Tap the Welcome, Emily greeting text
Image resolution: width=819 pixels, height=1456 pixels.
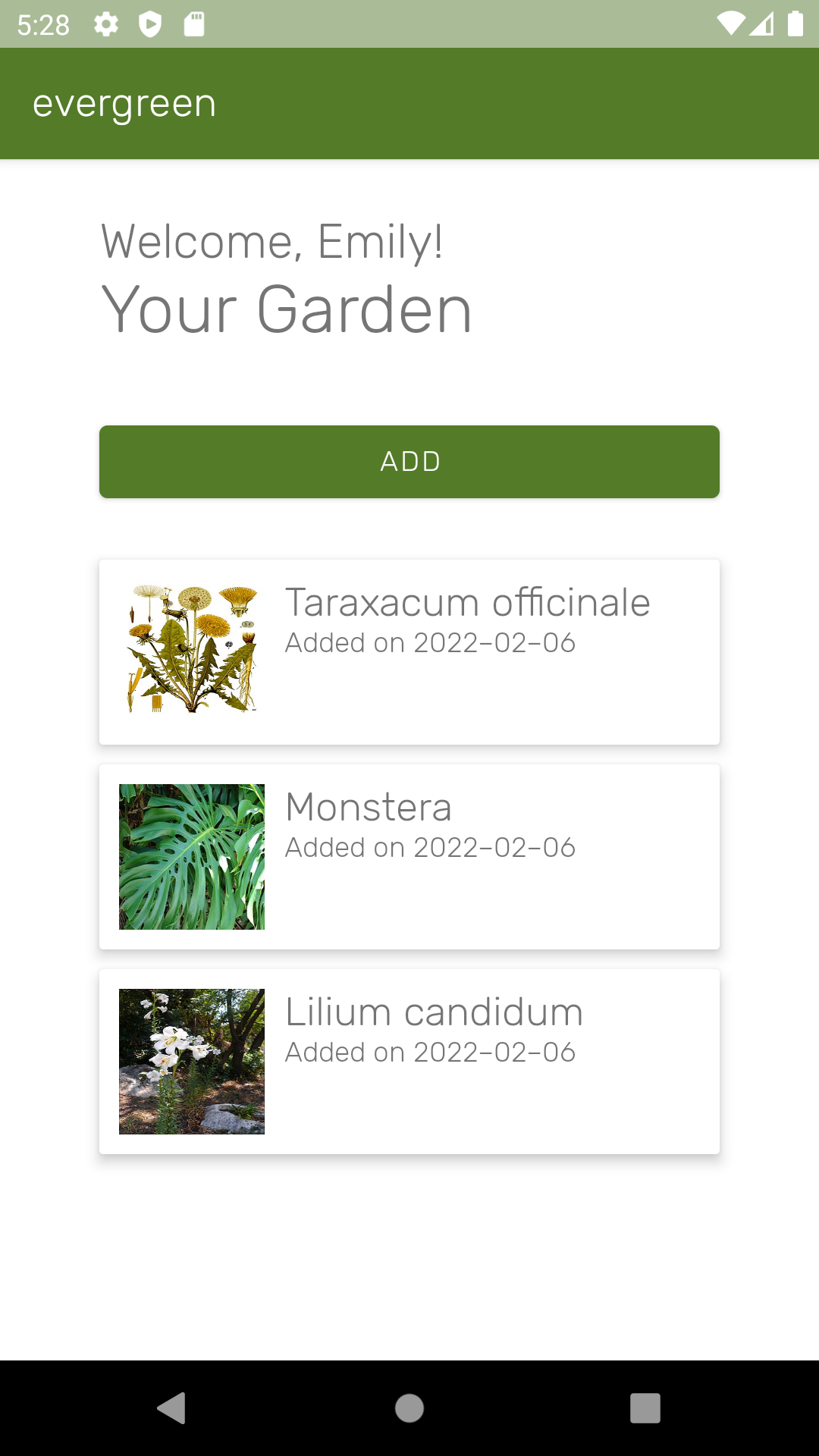point(273,243)
